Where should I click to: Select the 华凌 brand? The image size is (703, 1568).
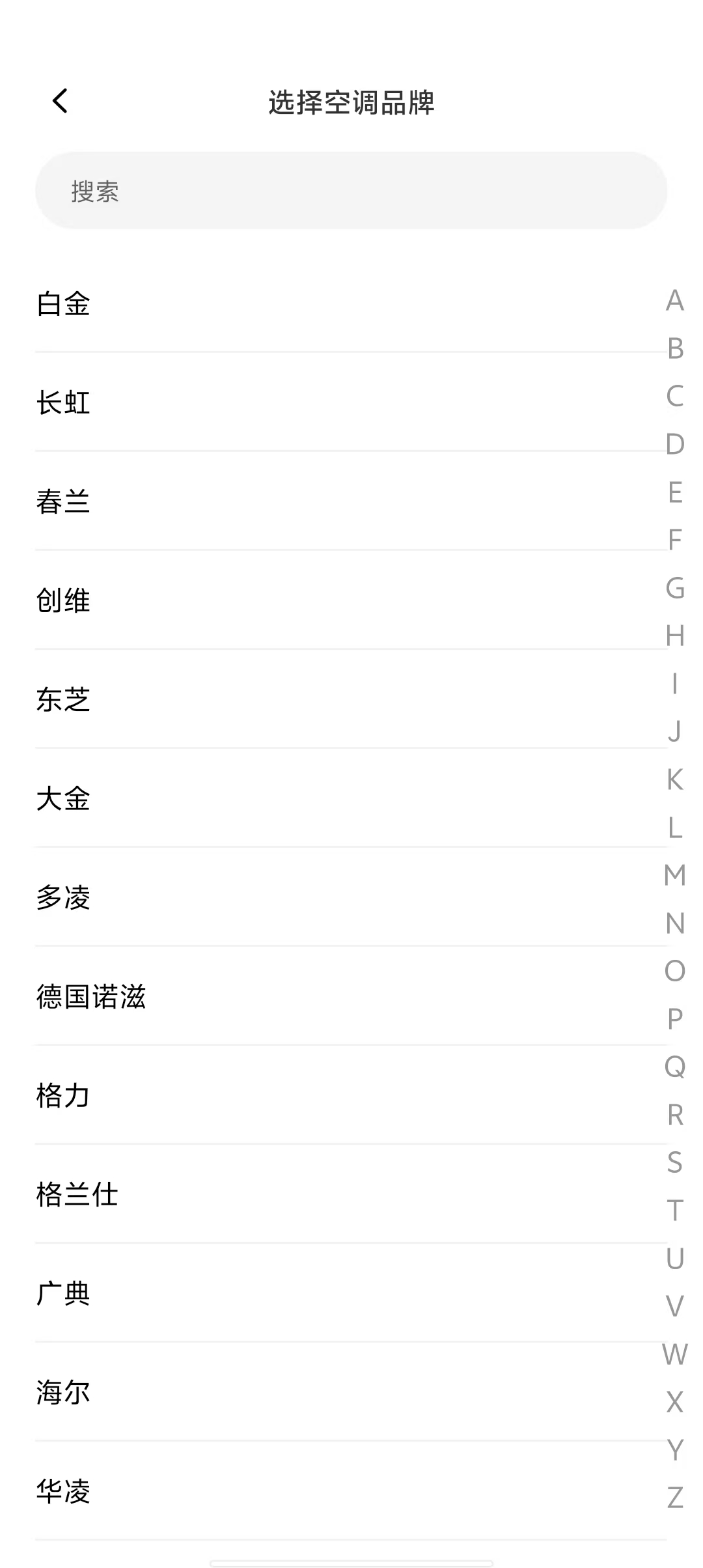64,1491
